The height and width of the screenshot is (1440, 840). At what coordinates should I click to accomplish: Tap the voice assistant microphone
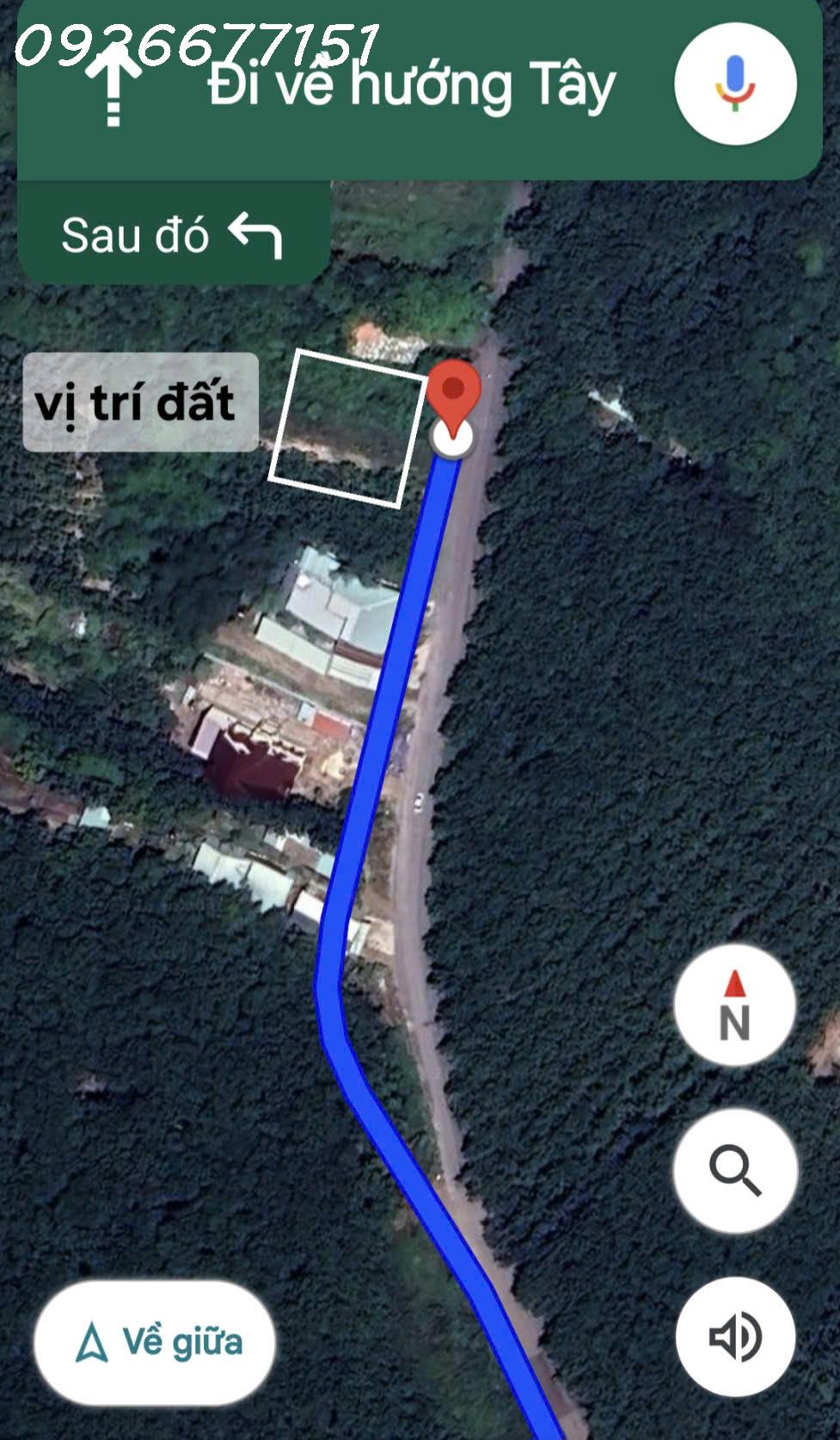(x=735, y=83)
